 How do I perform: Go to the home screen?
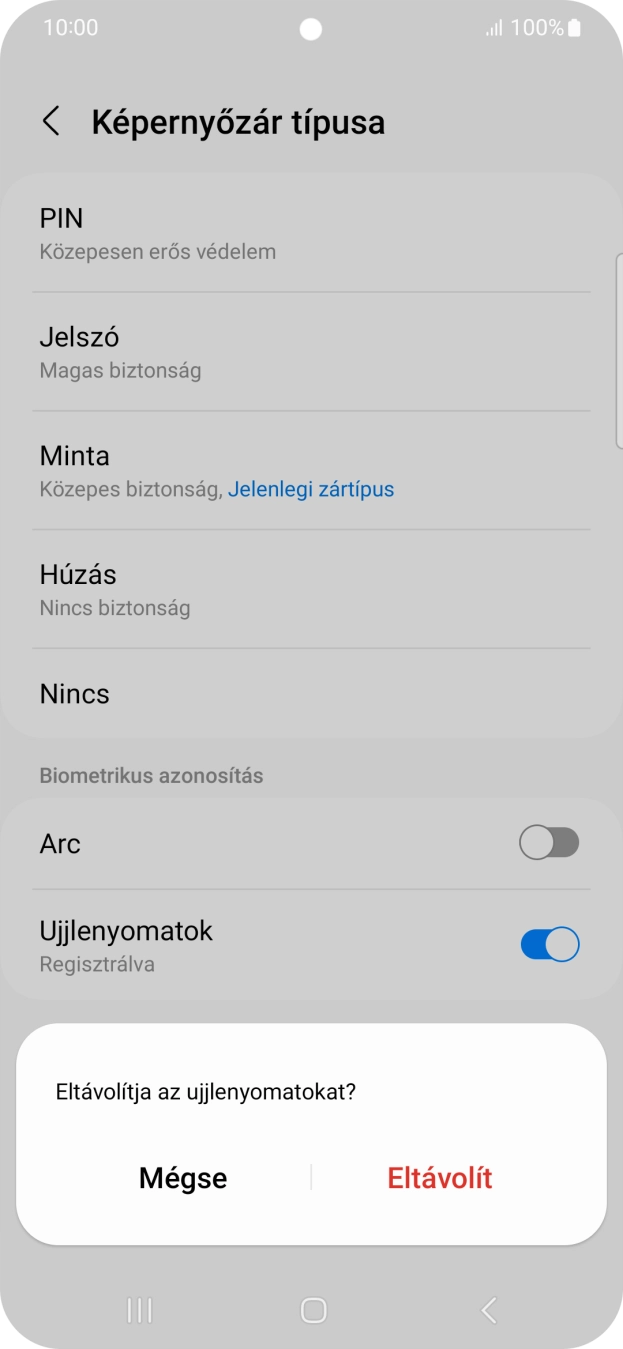[x=313, y=1310]
